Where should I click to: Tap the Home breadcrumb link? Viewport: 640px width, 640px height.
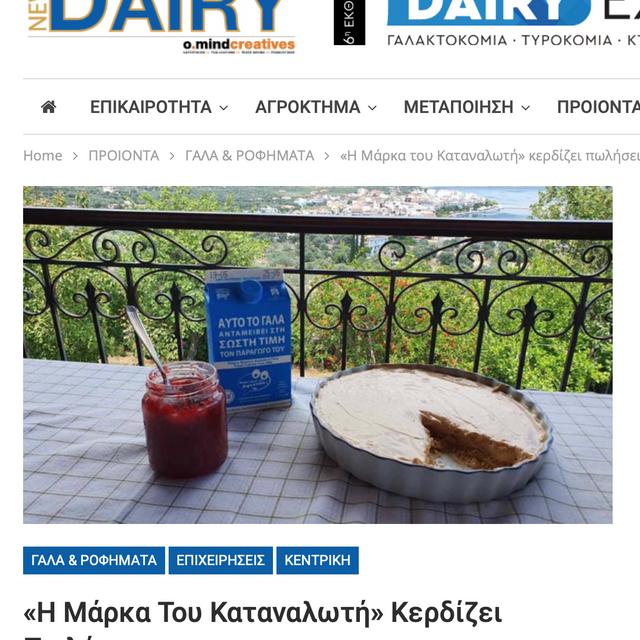42,156
